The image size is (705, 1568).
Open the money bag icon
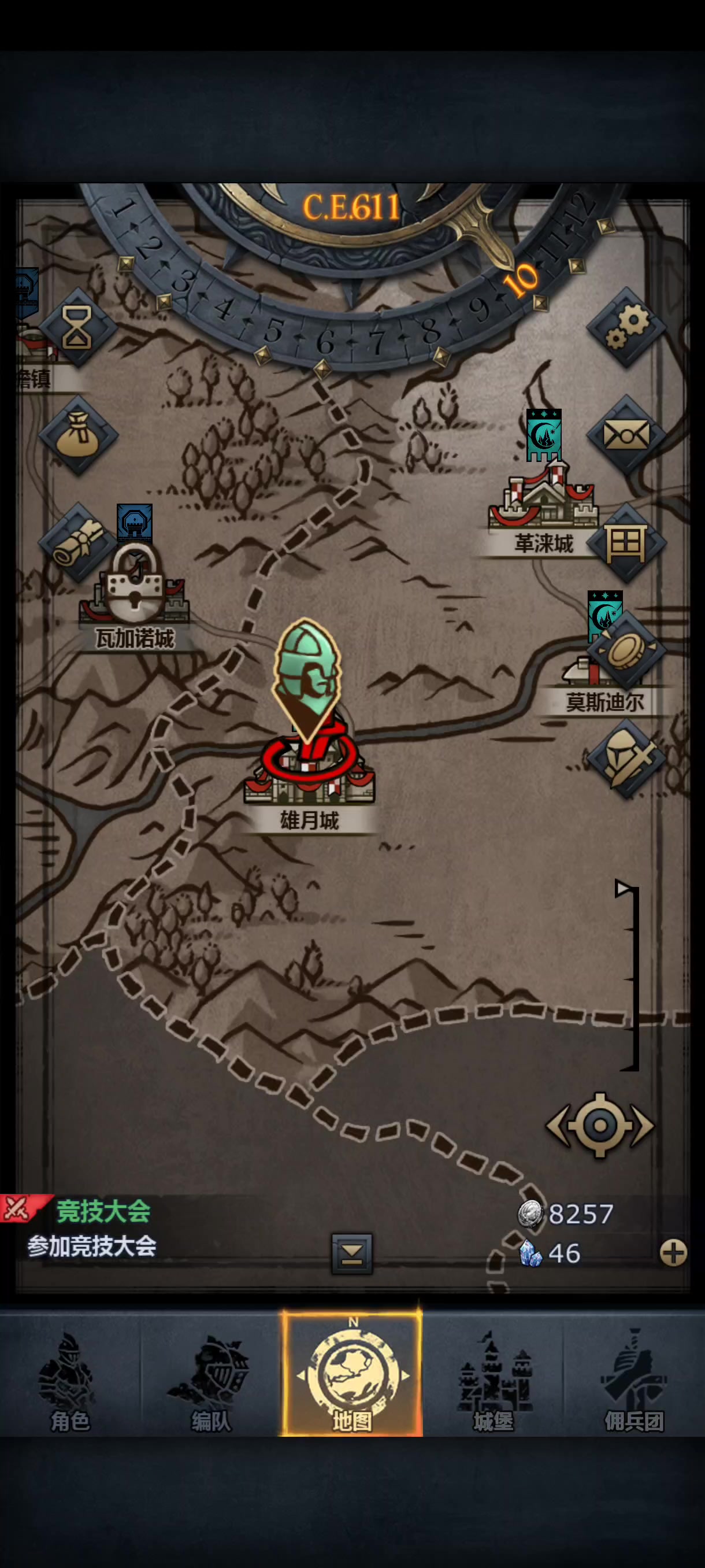pyautogui.click(x=78, y=435)
